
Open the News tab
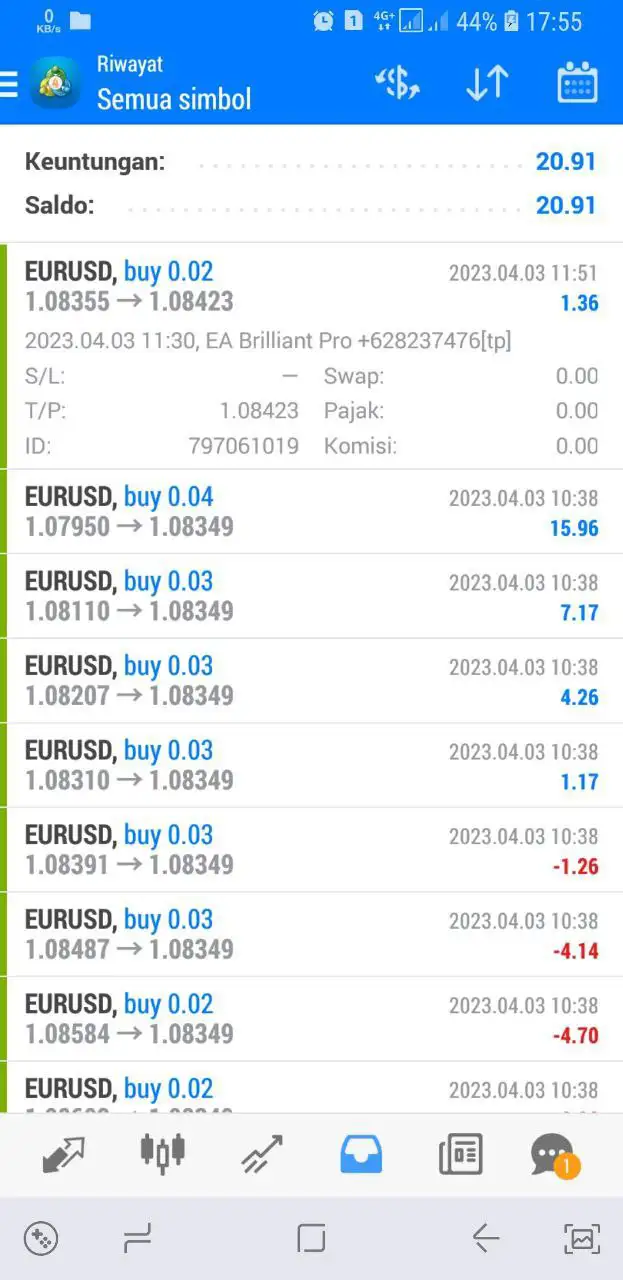coord(460,1155)
